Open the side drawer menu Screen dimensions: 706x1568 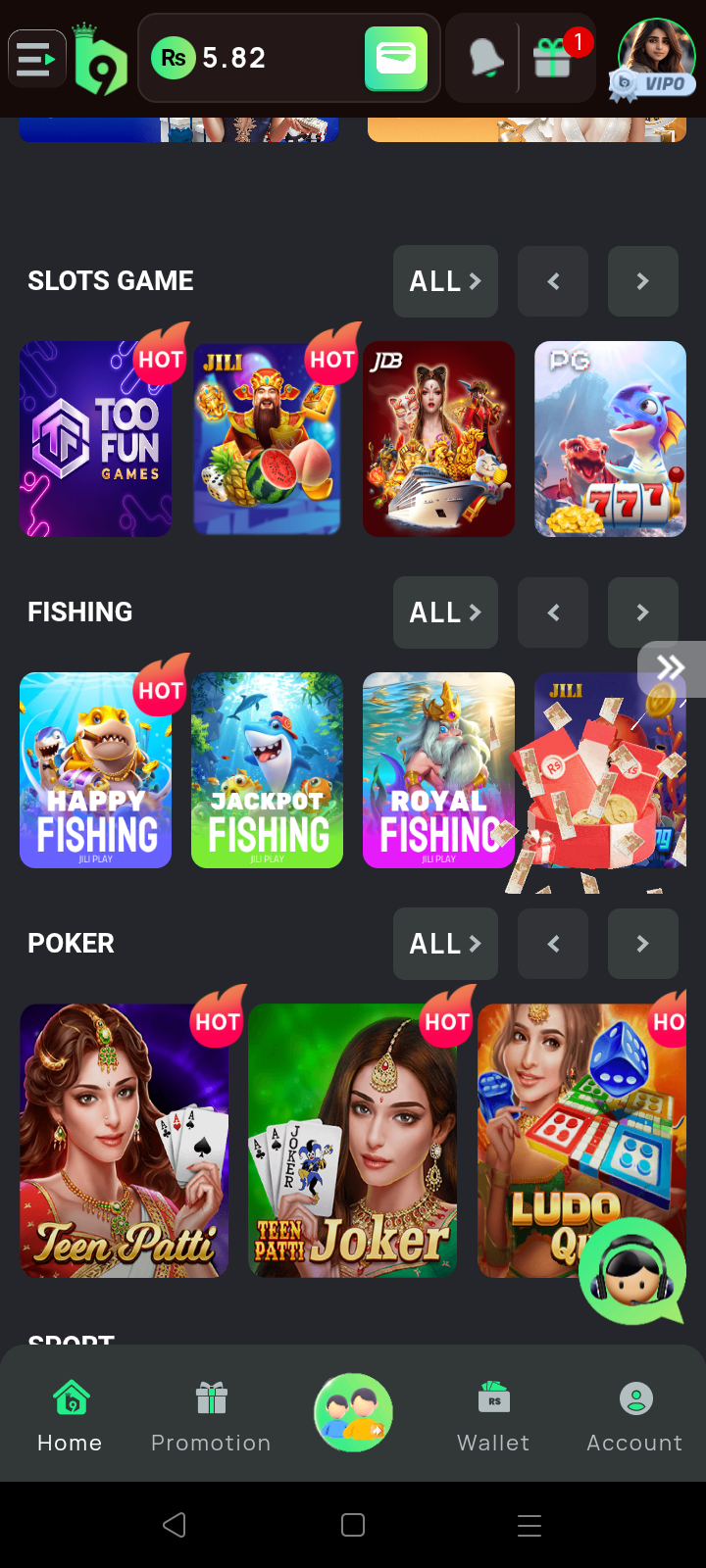(x=36, y=59)
